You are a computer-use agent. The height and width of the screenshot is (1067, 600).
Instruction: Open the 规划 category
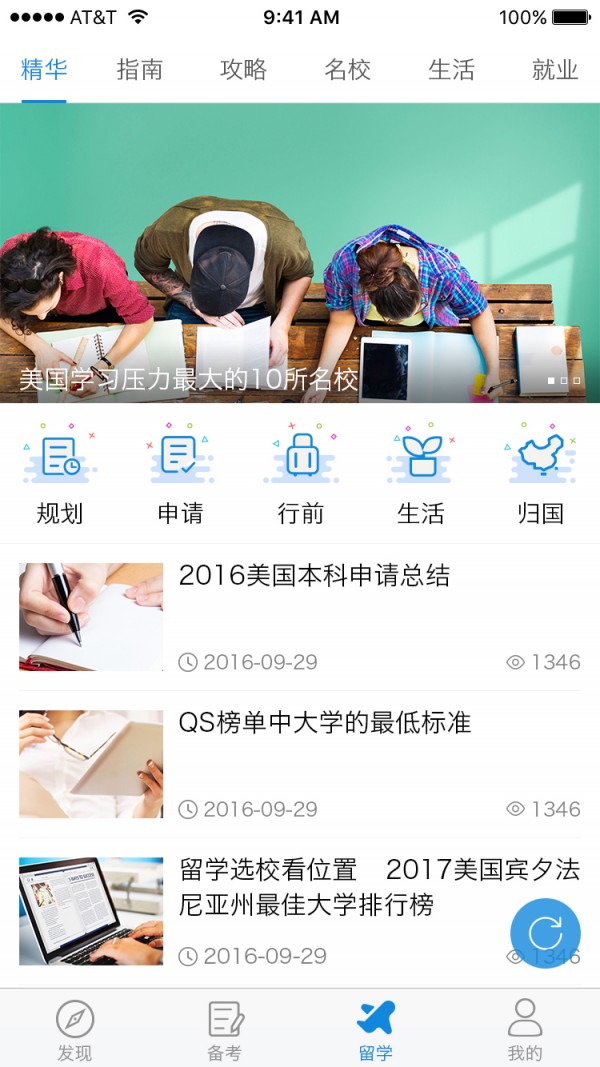[x=60, y=475]
